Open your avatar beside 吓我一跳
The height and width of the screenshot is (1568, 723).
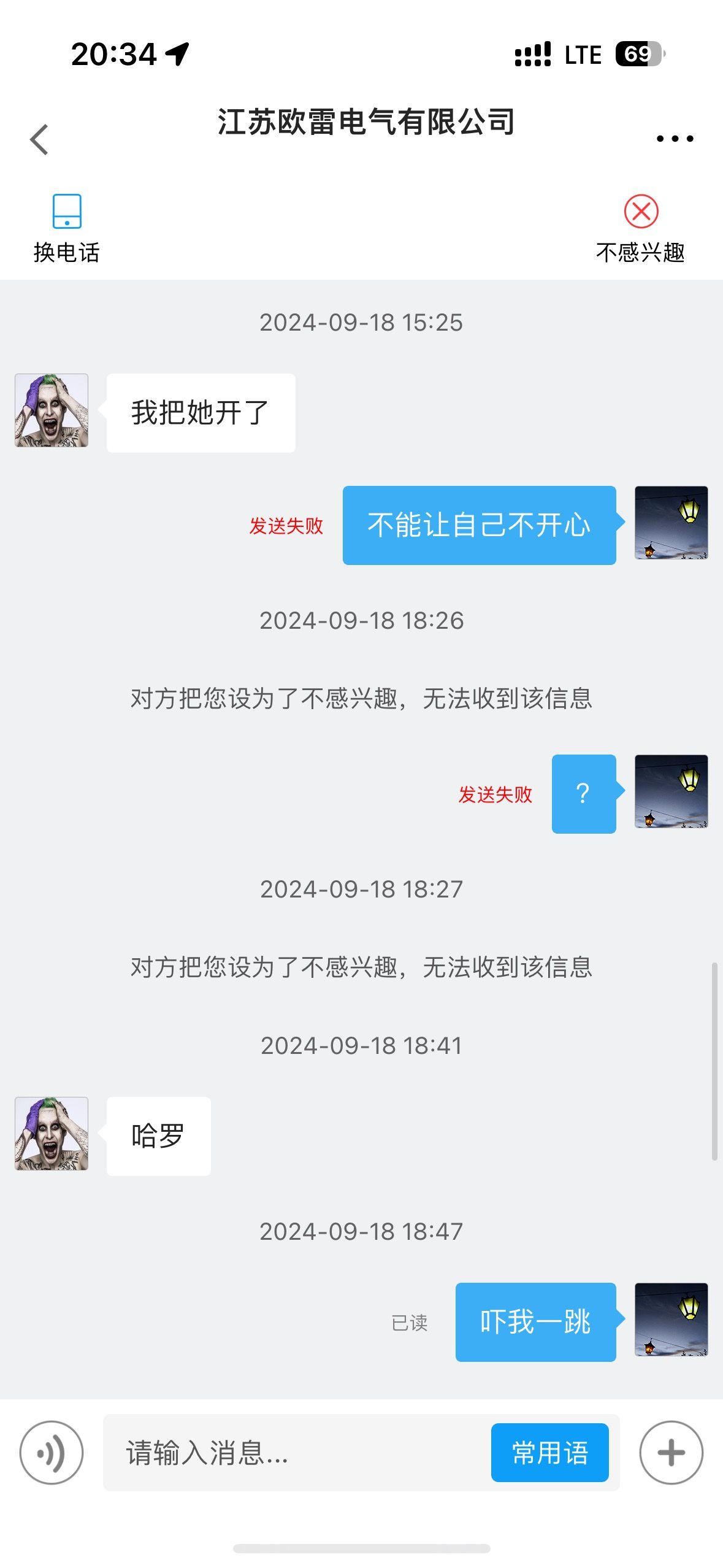coord(671,1320)
